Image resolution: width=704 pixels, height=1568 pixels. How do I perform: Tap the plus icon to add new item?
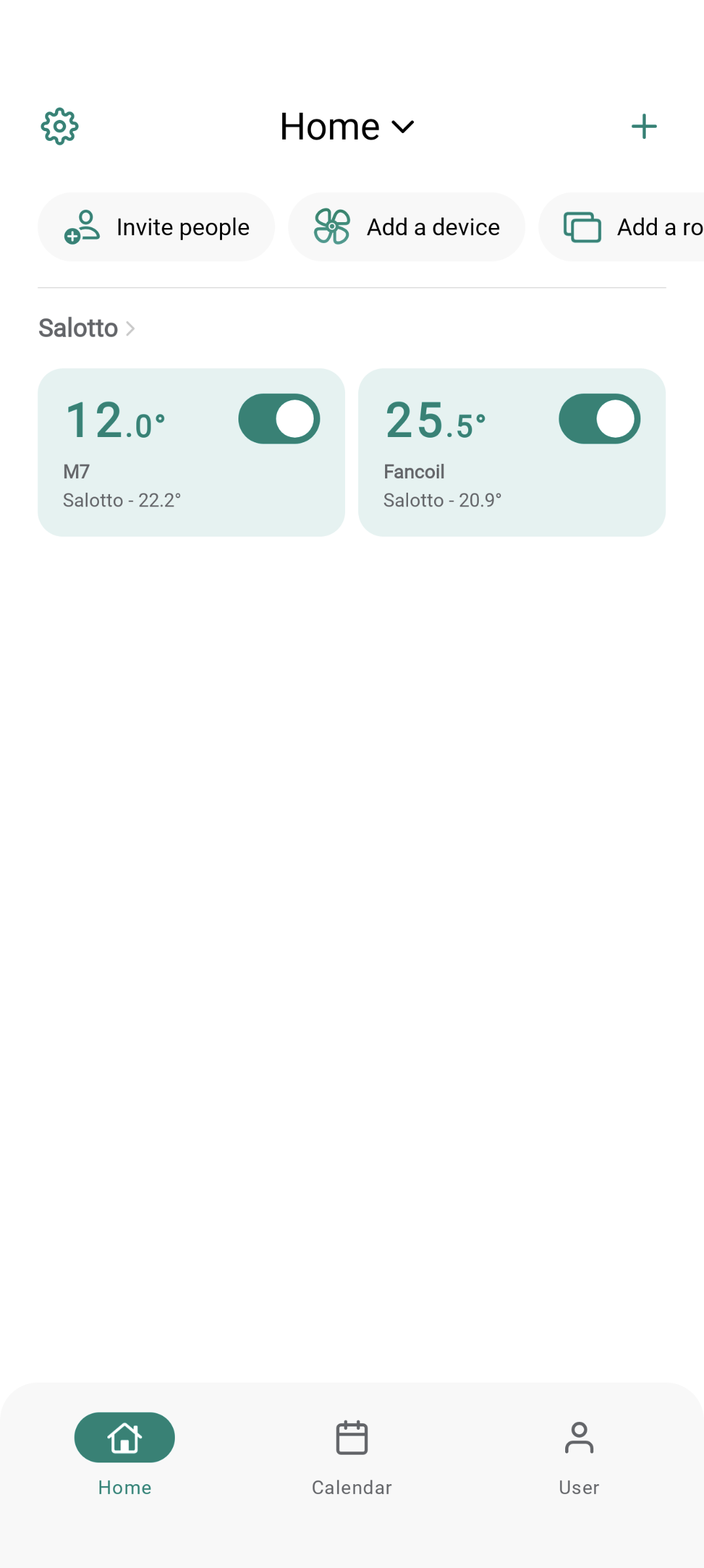tap(644, 125)
